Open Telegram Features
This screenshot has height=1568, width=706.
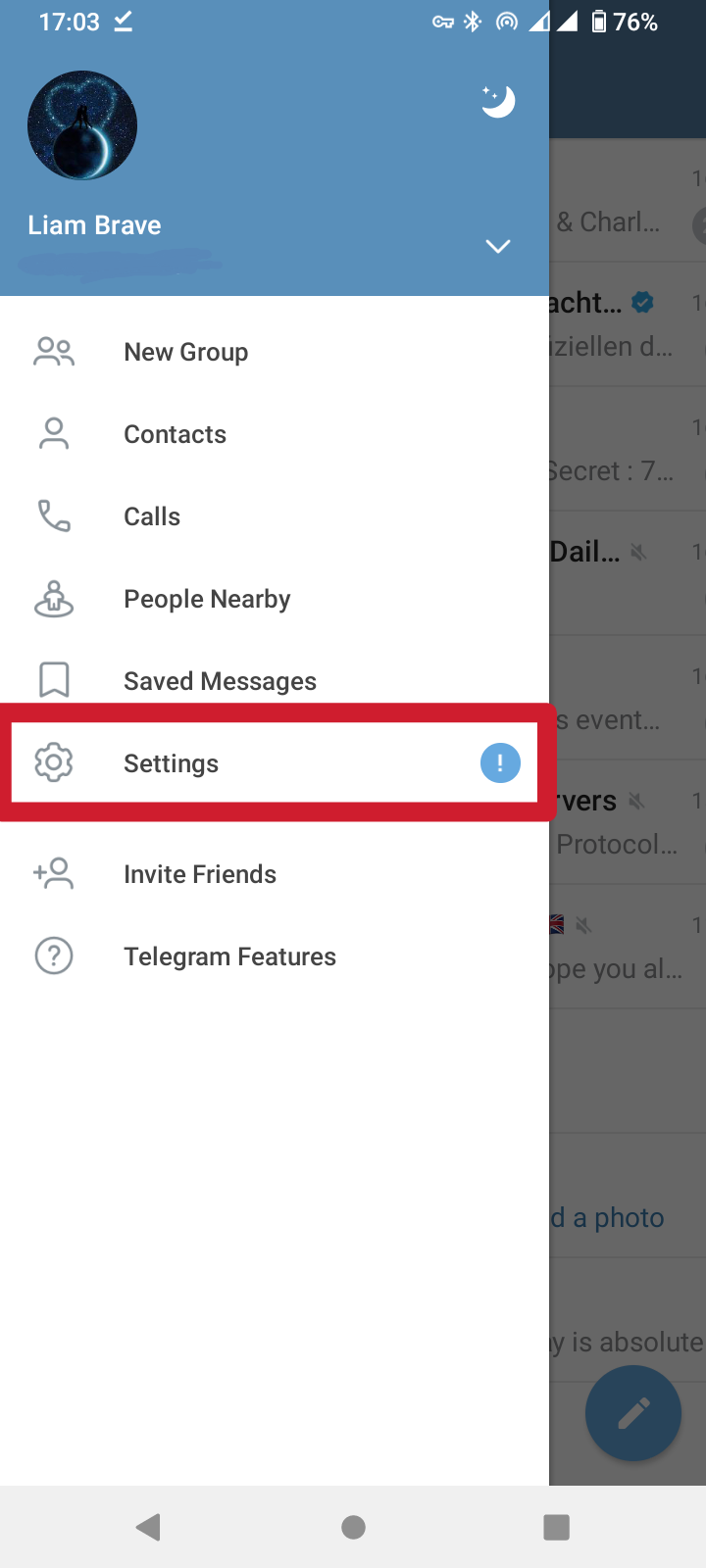229,956
